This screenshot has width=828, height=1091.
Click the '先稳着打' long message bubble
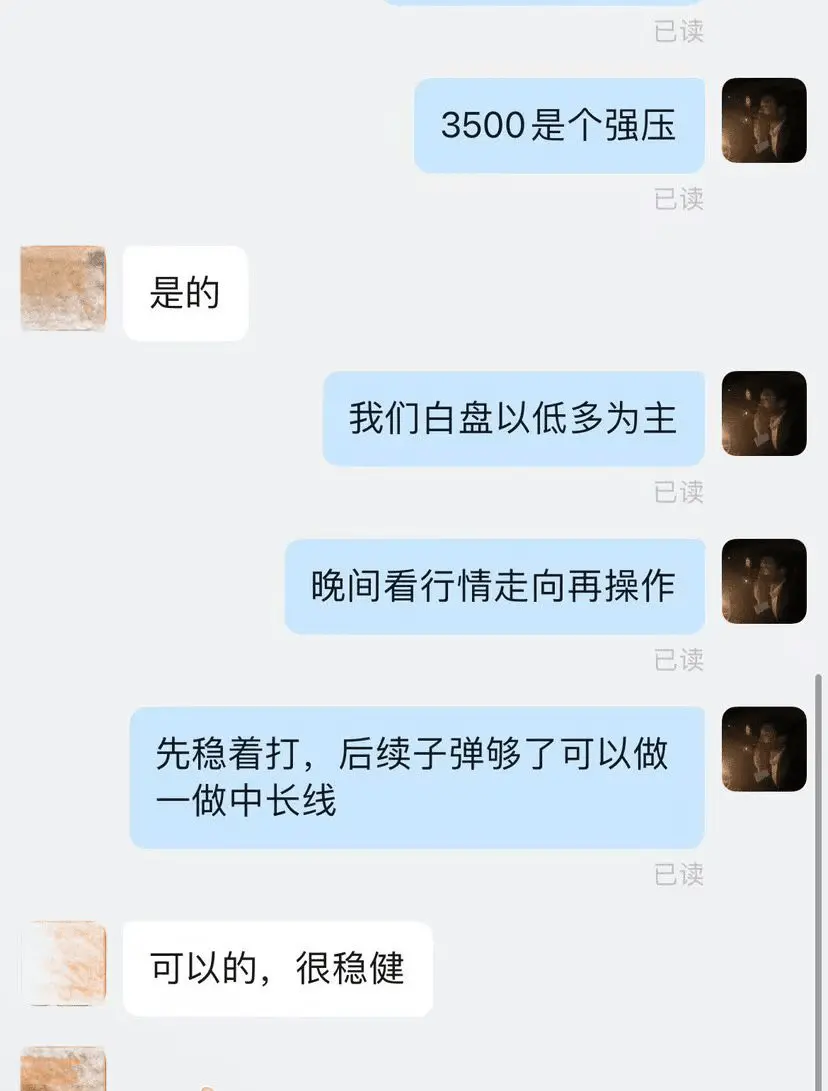[416, 780]
